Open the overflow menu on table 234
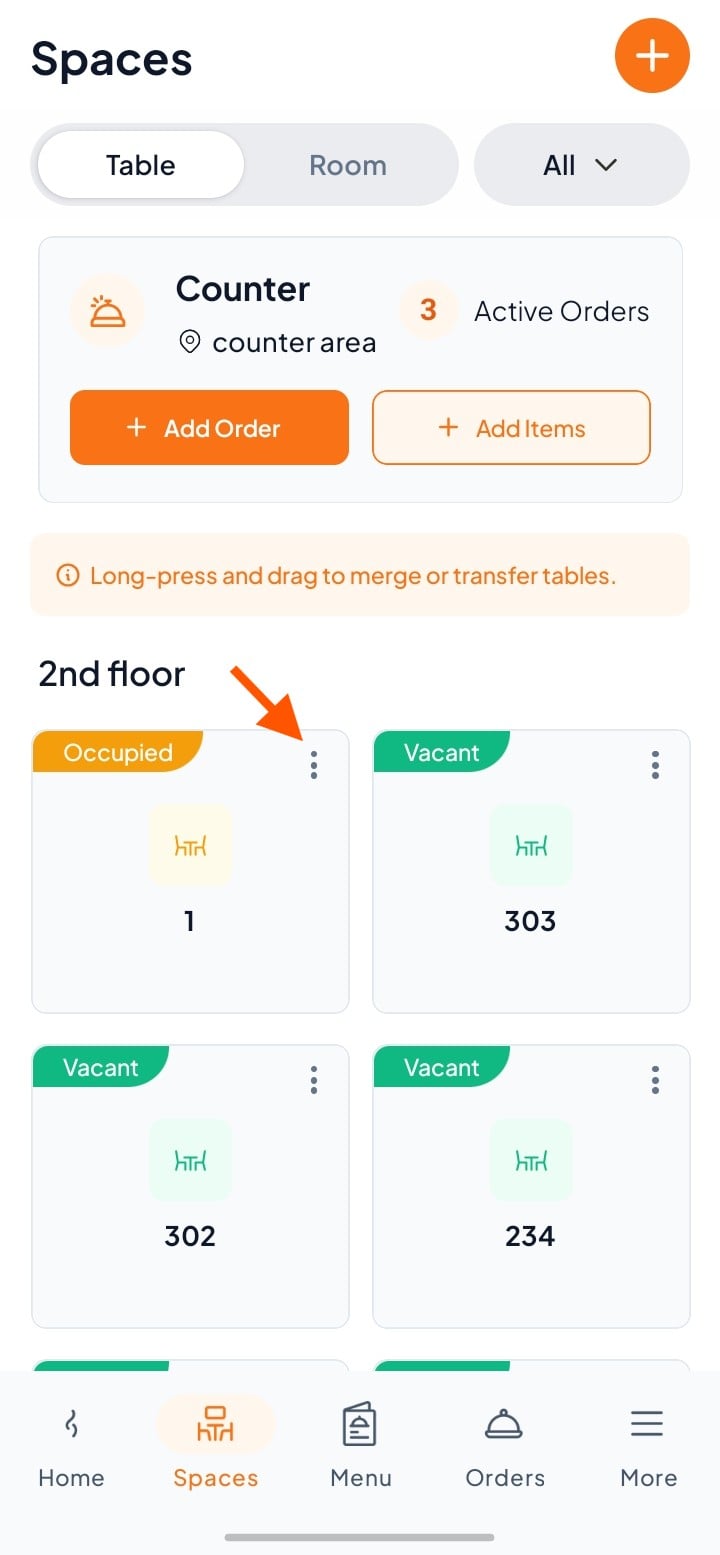 [655, 1080]
